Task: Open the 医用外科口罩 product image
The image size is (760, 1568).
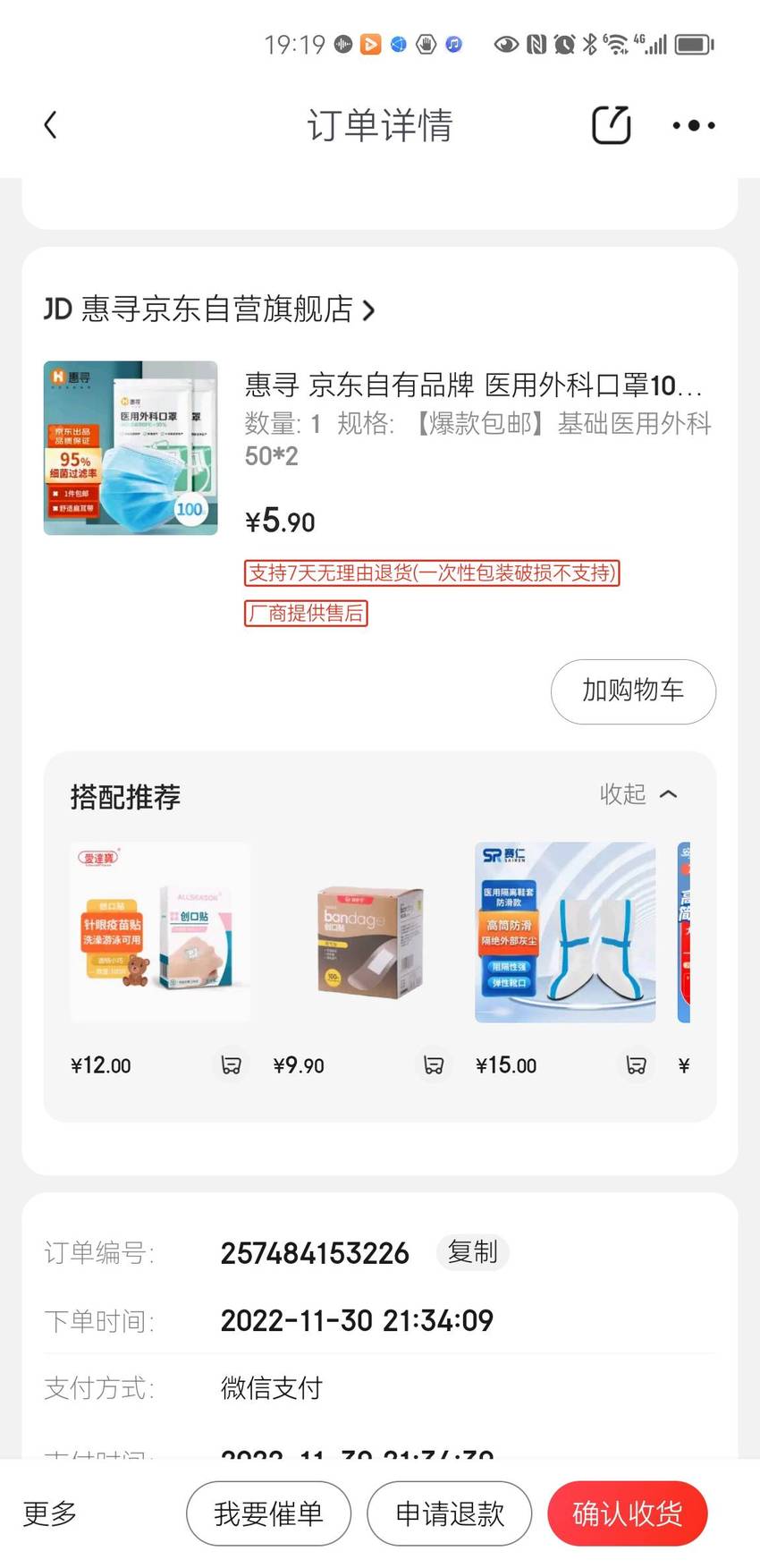Action: click(x=131, y=448)
